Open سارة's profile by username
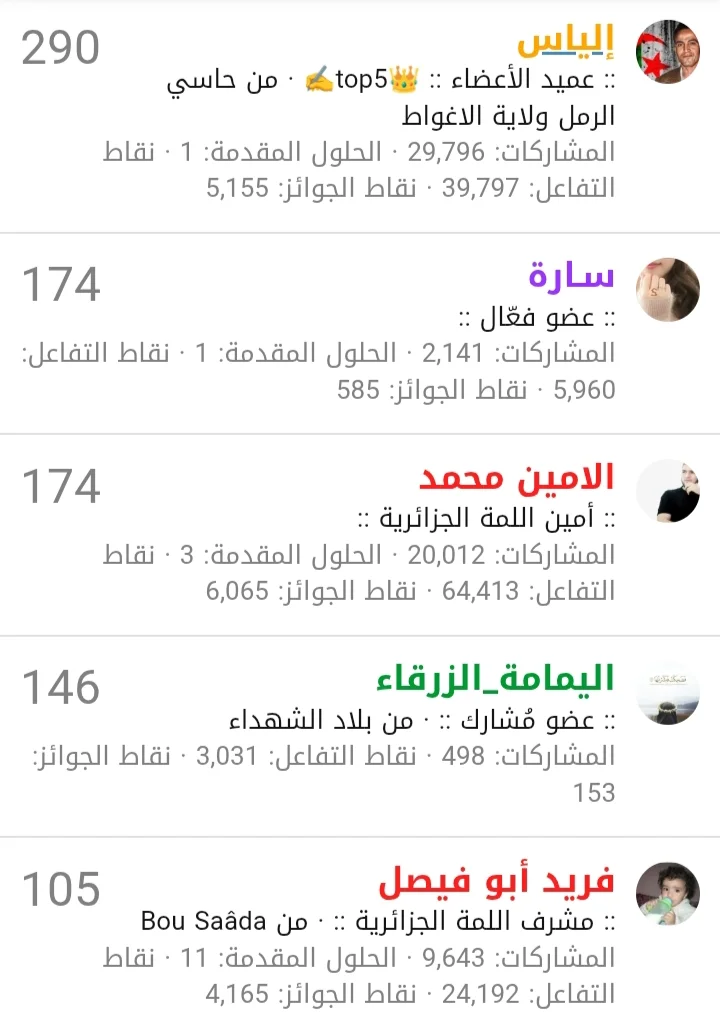This screenshot has height=1035, width=720. [x=571, y=276]
